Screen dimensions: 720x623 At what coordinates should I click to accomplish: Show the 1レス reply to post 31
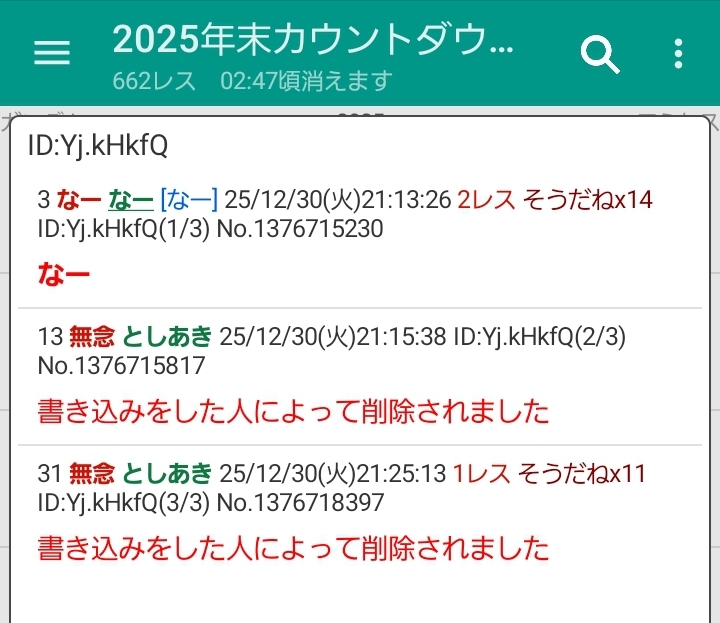point(482,473)
